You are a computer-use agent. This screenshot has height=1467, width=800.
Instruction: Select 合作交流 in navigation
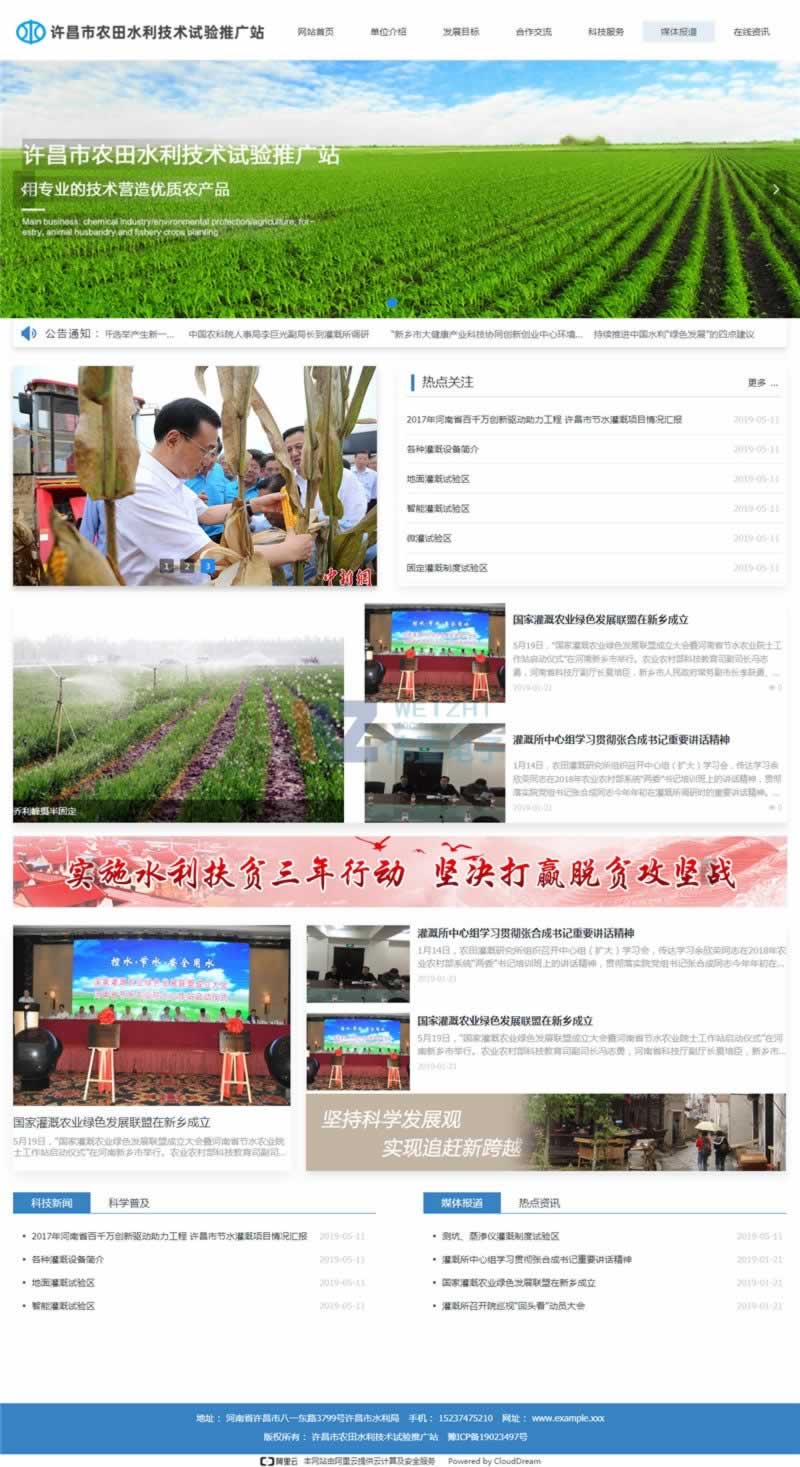coord(534,31)
